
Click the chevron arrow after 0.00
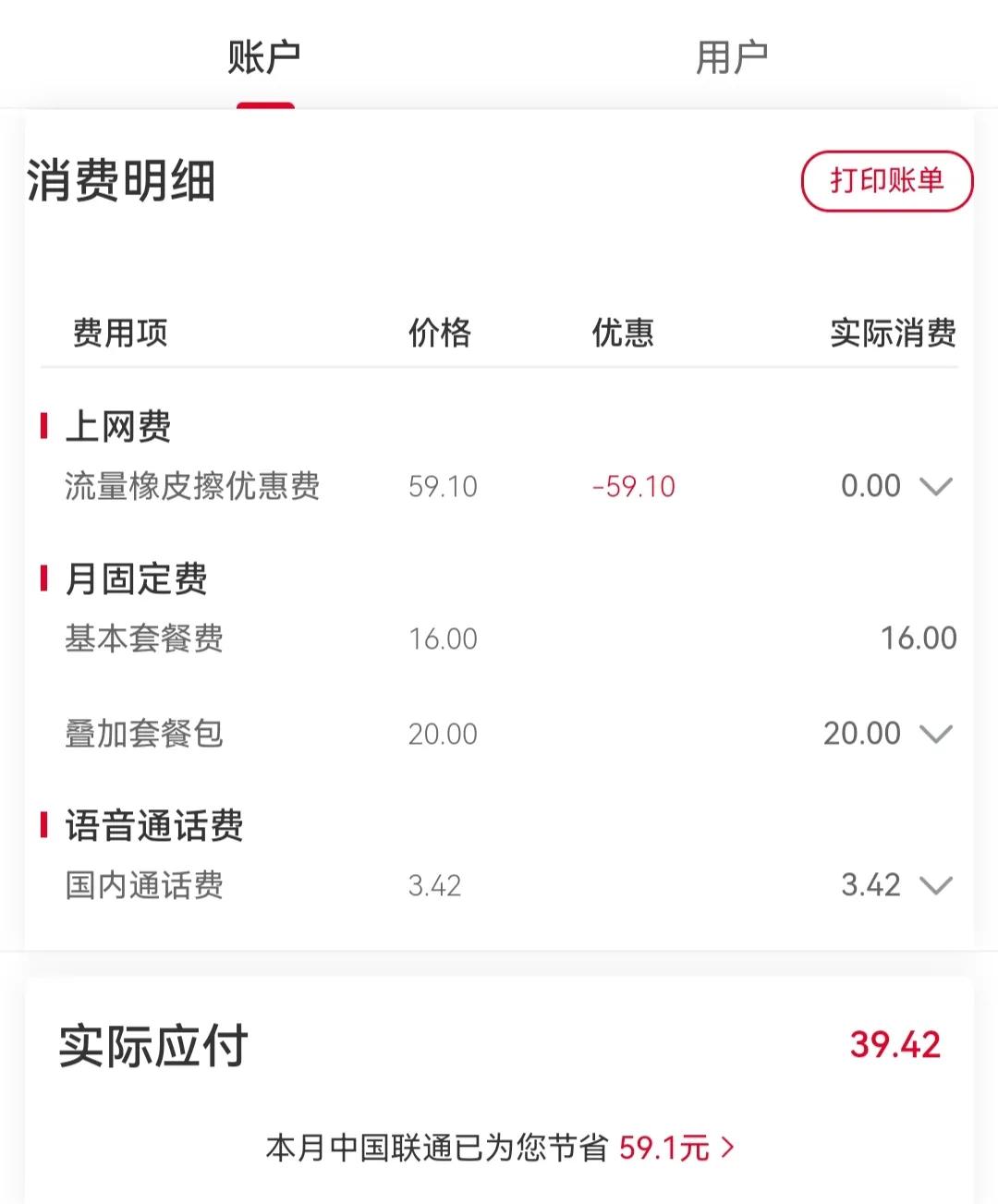936,486
